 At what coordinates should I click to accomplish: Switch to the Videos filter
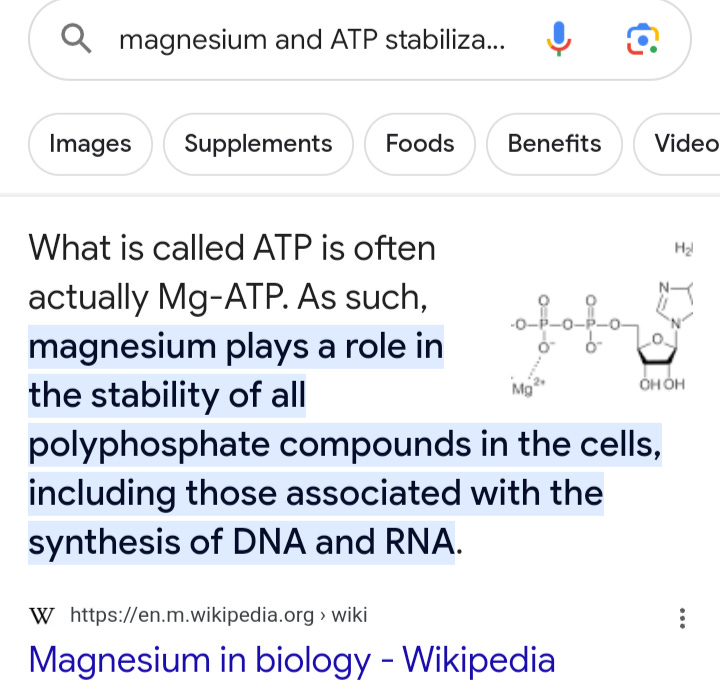point(686,144)
